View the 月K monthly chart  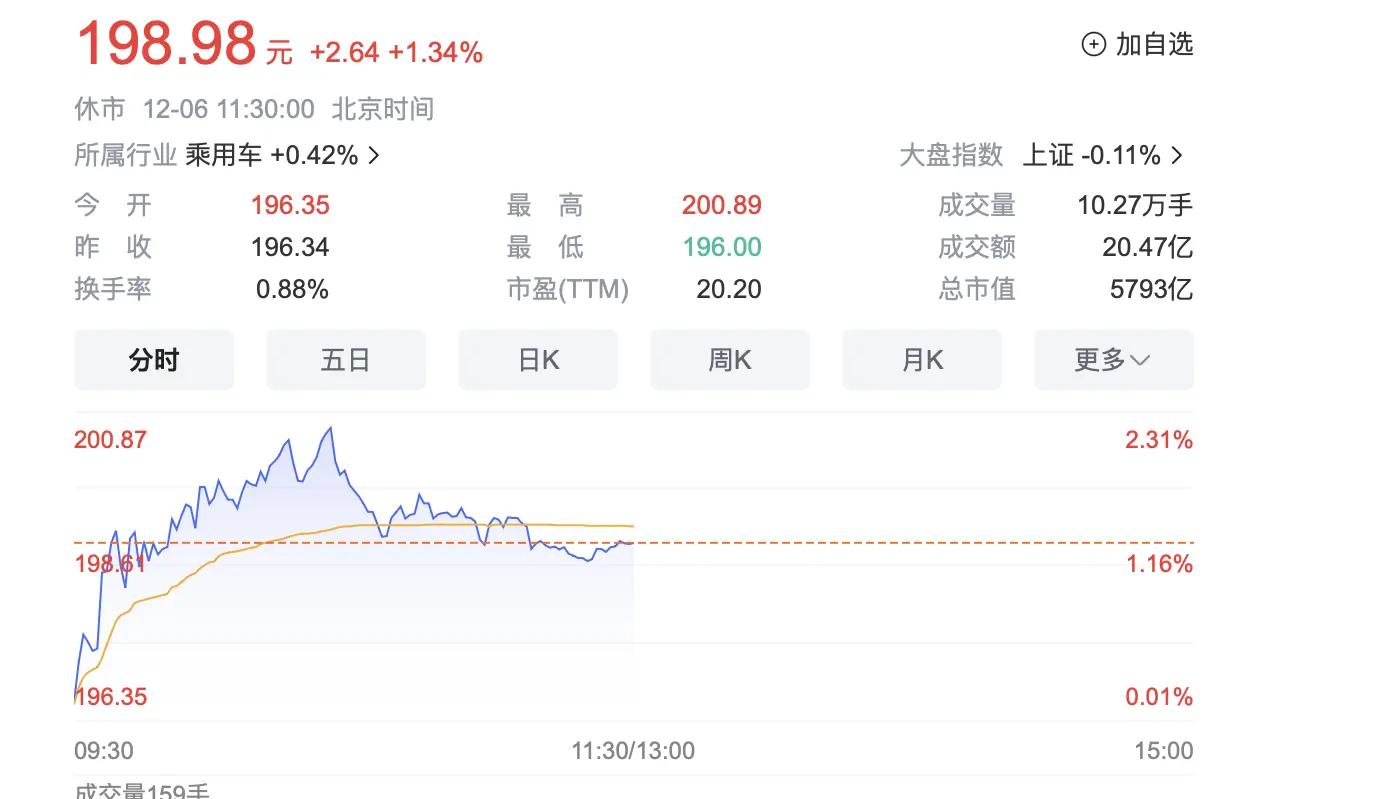[x=922, y=360]
